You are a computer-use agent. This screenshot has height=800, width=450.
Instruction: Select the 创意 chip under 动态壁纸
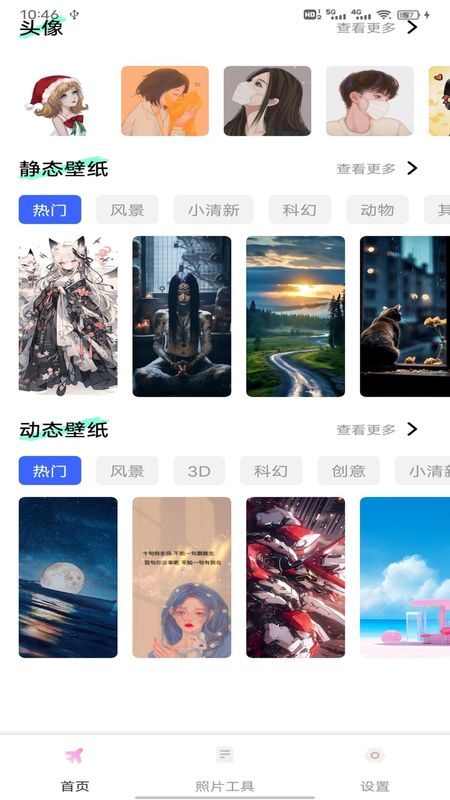coord(348,470)
